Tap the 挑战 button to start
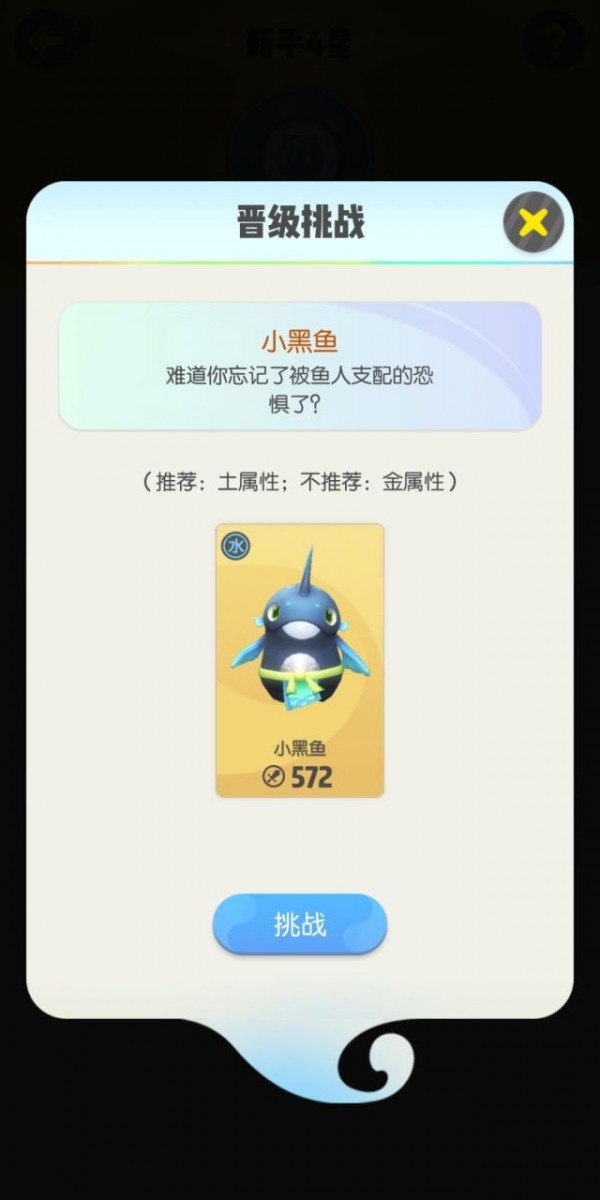This screenshot has height=1200, width=600. click(x=300, y=924)
